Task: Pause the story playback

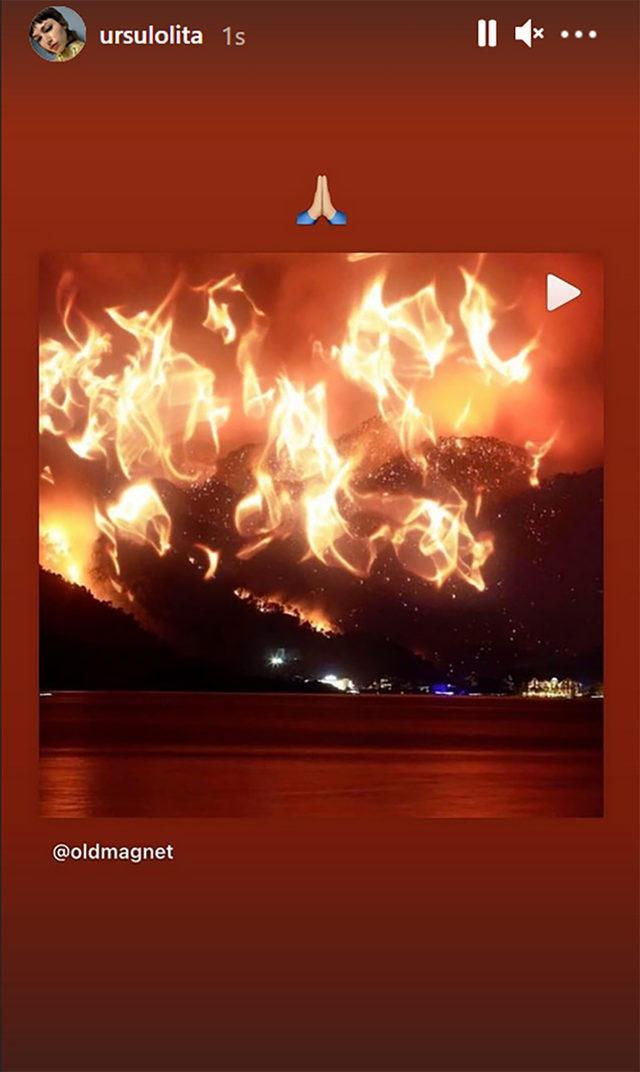Action: 487,35
